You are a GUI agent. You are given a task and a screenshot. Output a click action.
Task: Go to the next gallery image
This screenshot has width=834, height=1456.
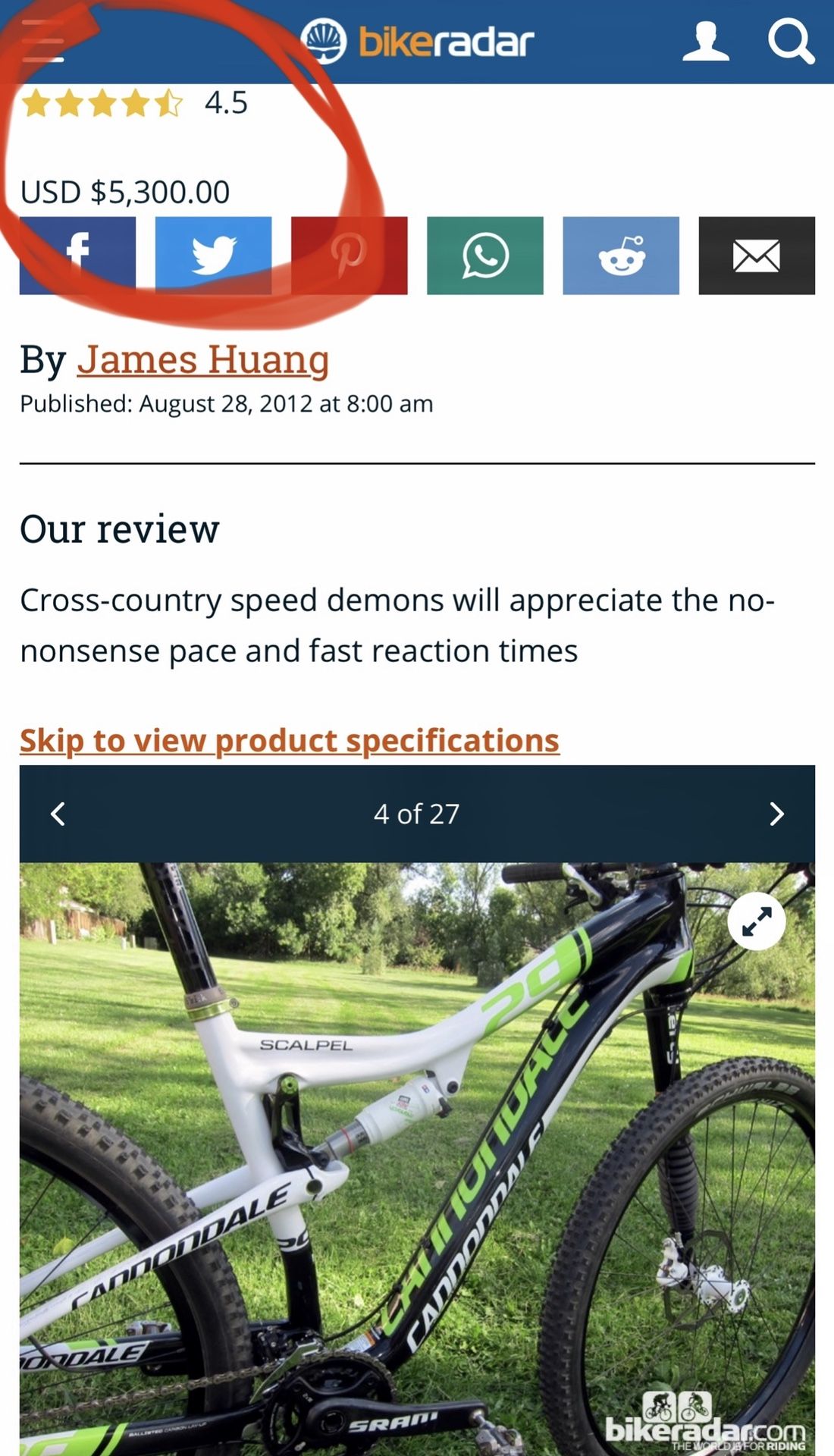776,814
